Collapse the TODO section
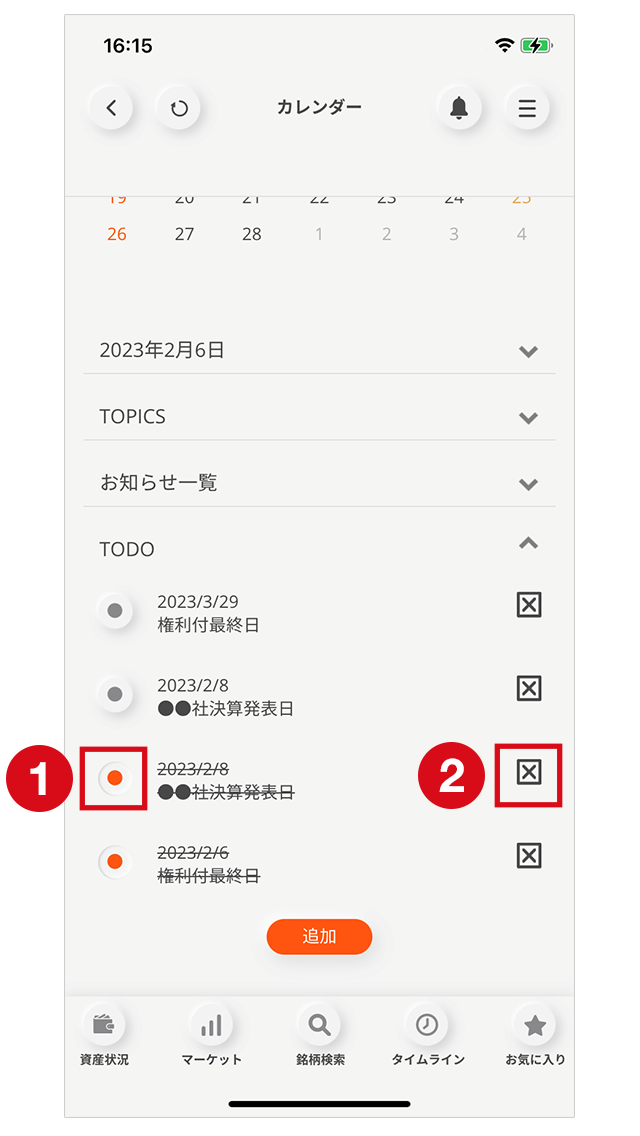 tap(528, 543)
